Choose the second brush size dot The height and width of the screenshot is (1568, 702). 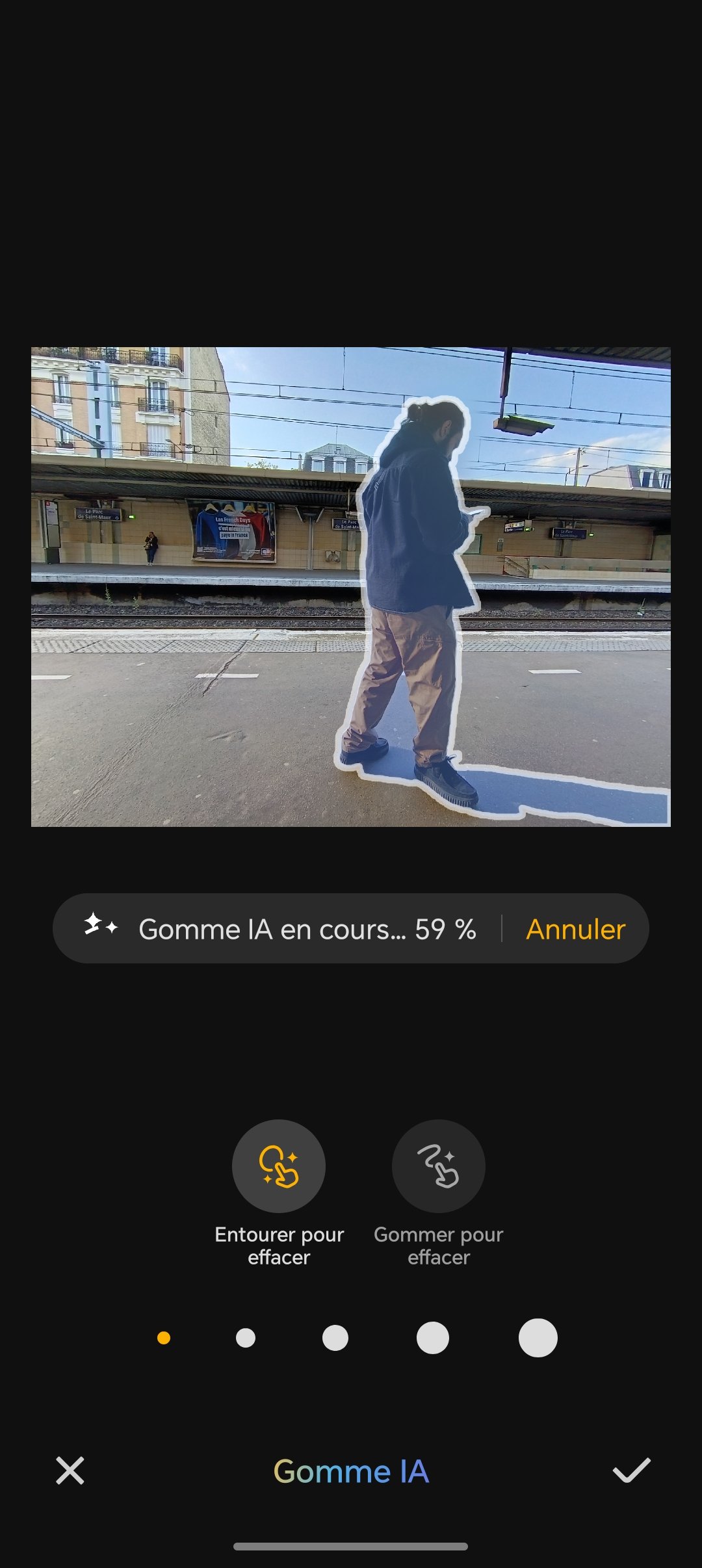tap(246, 1338)
